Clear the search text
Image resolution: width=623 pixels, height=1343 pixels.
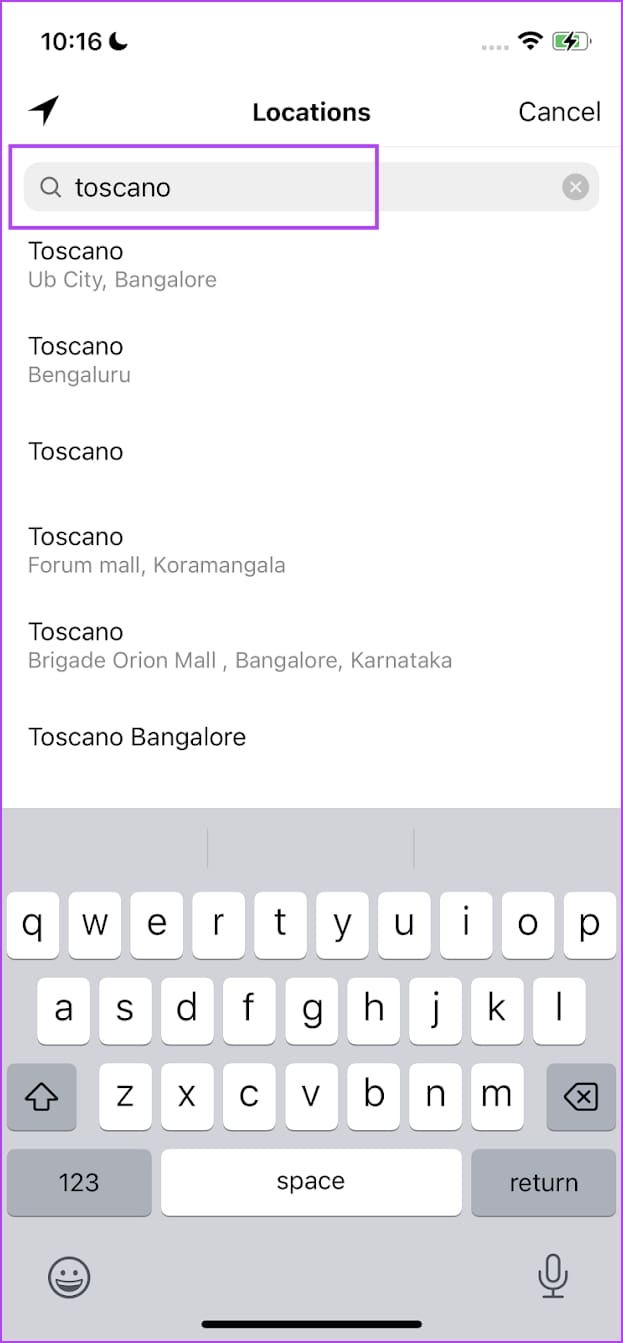[575, 187]
